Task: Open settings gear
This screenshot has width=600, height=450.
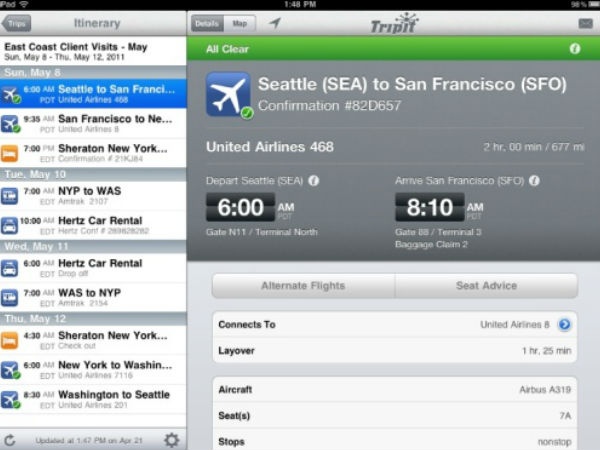Action: point(171,439)
